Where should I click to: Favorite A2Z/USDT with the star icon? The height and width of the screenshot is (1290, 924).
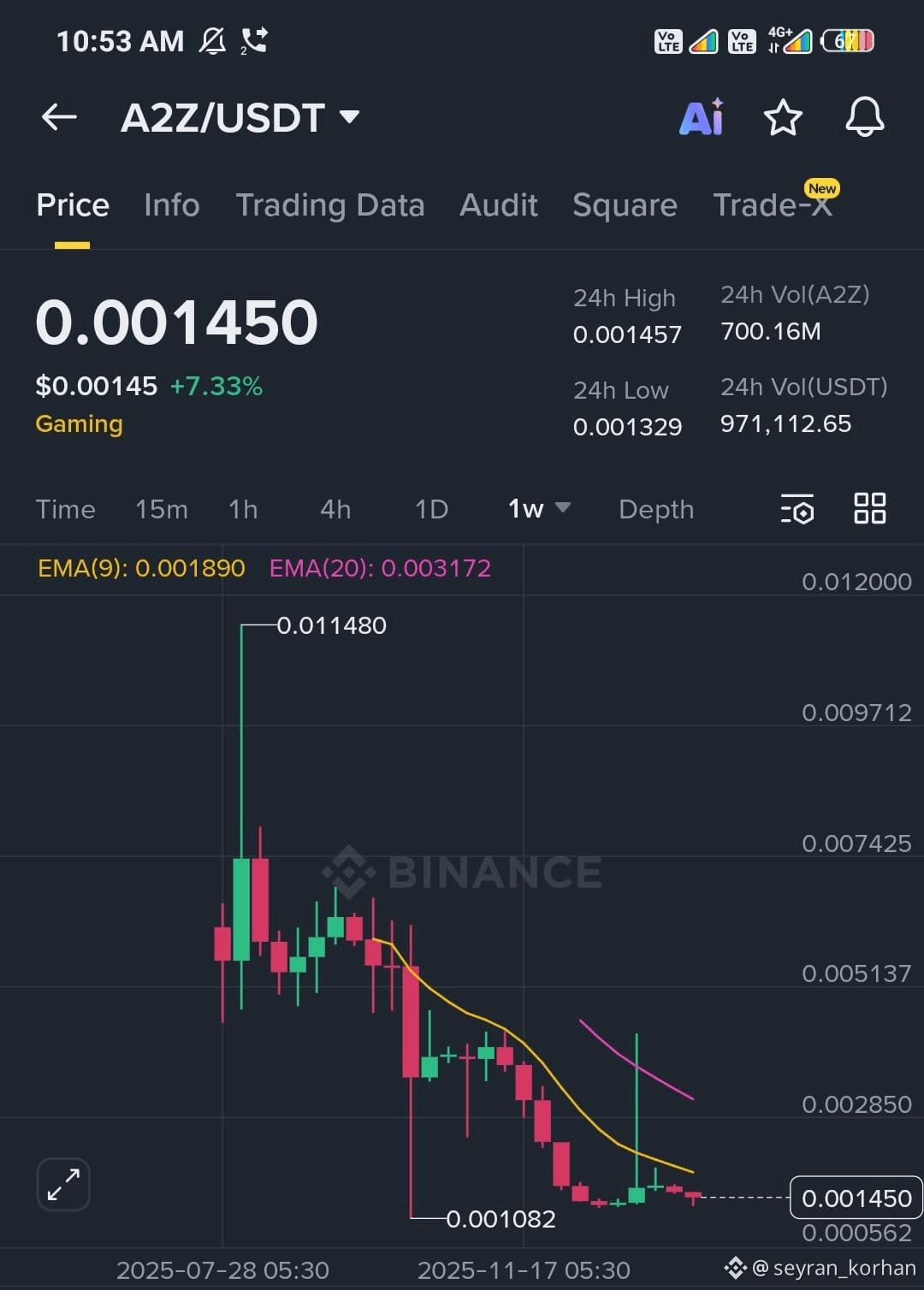783,119
